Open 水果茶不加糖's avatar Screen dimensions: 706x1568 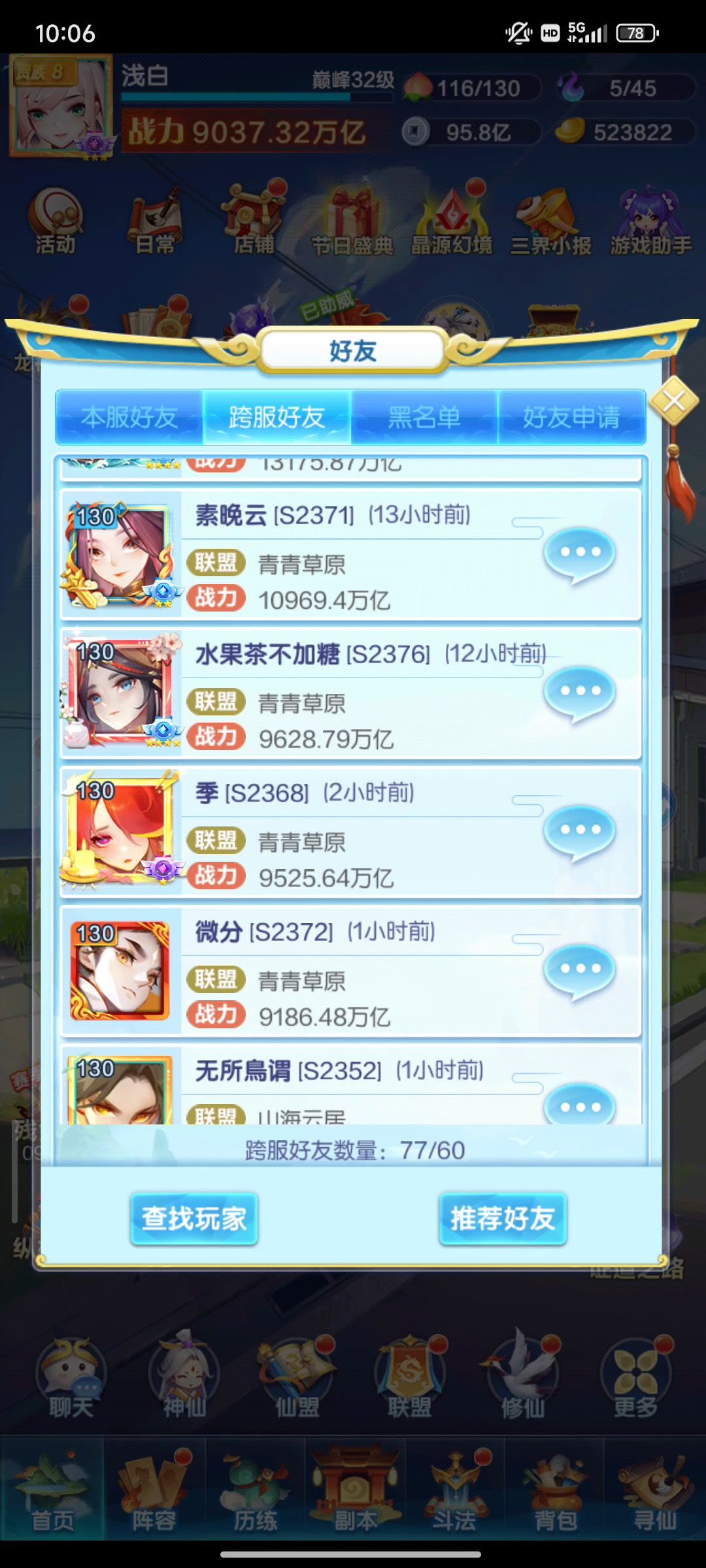(x=120, y=693)
